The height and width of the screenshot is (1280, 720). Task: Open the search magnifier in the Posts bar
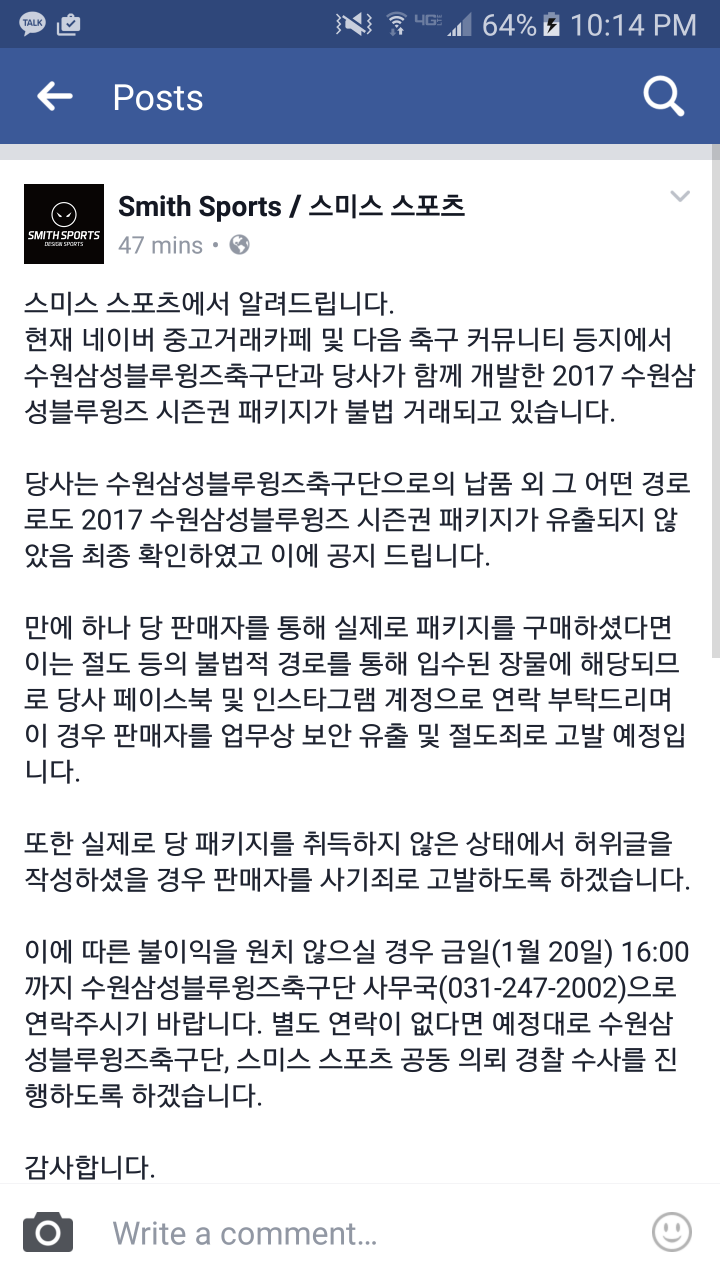[x=663, y=97]
